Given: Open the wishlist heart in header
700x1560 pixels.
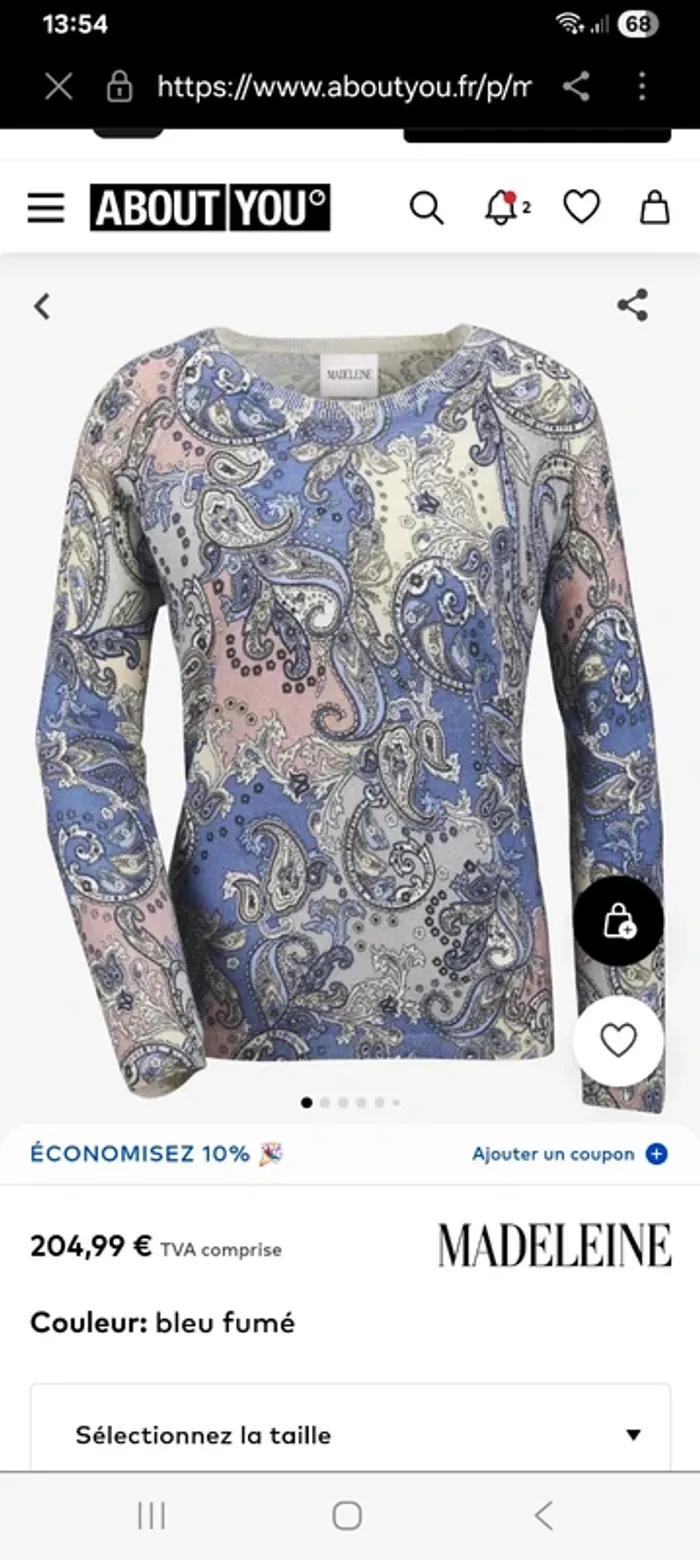Looking at the screenshot, I should tap(581, 208).
